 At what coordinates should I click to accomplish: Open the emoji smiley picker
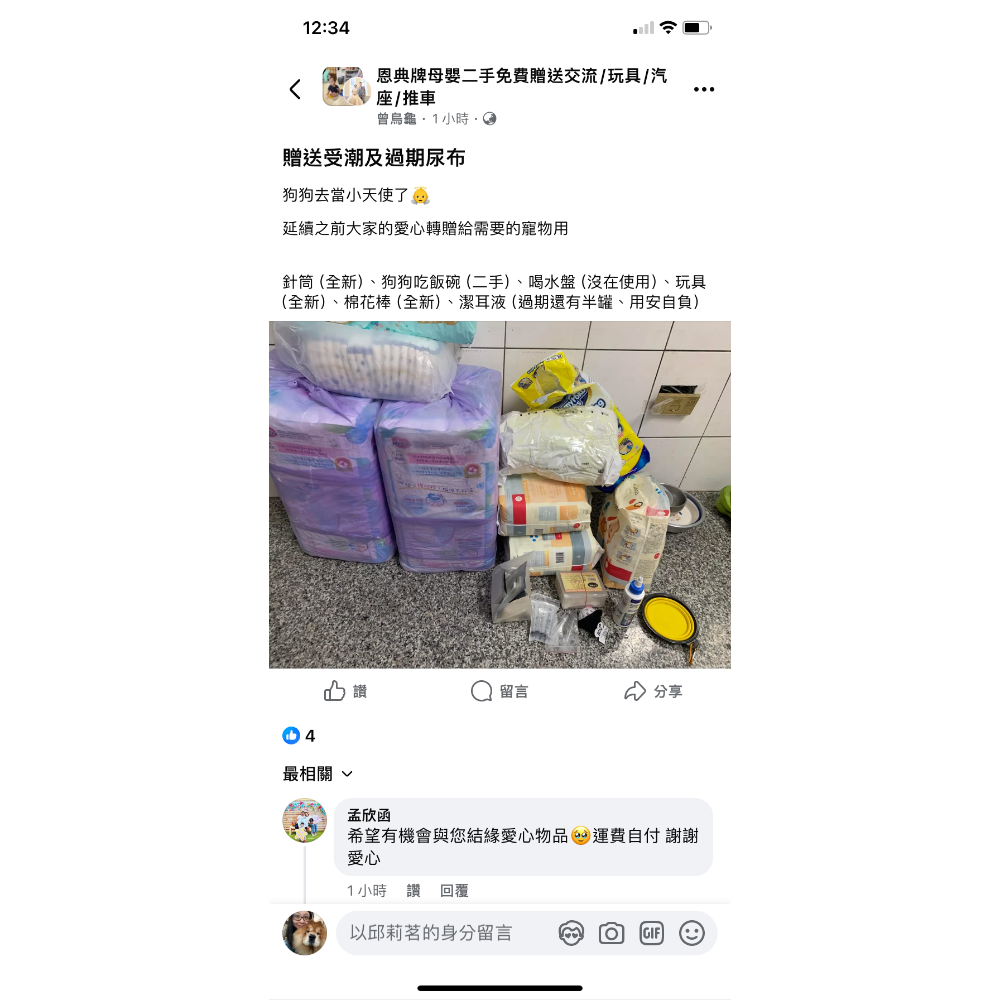[x=691, y=933]
